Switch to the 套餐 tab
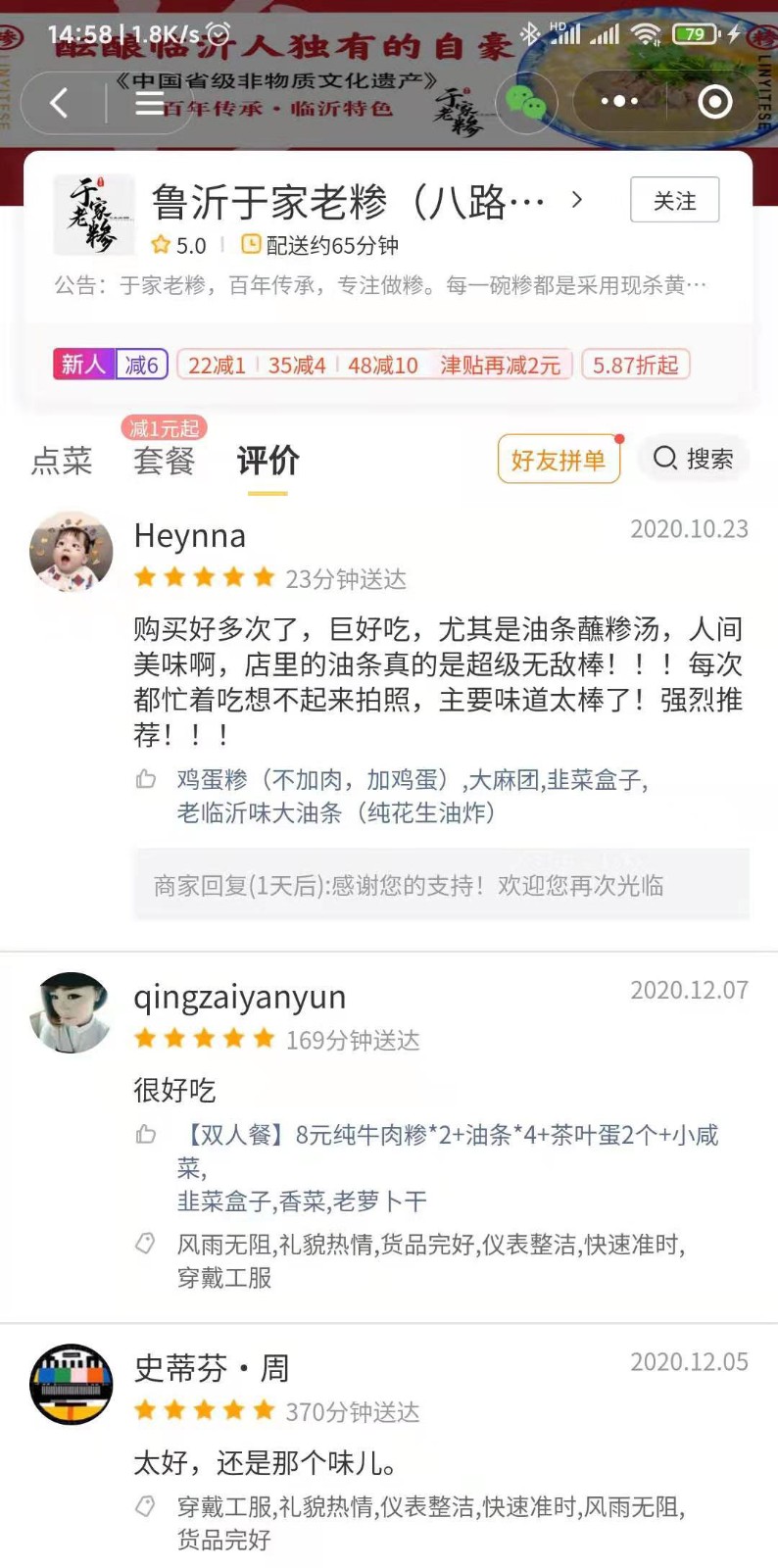Viewport: 778px width, 1568px height. (164, 460)
